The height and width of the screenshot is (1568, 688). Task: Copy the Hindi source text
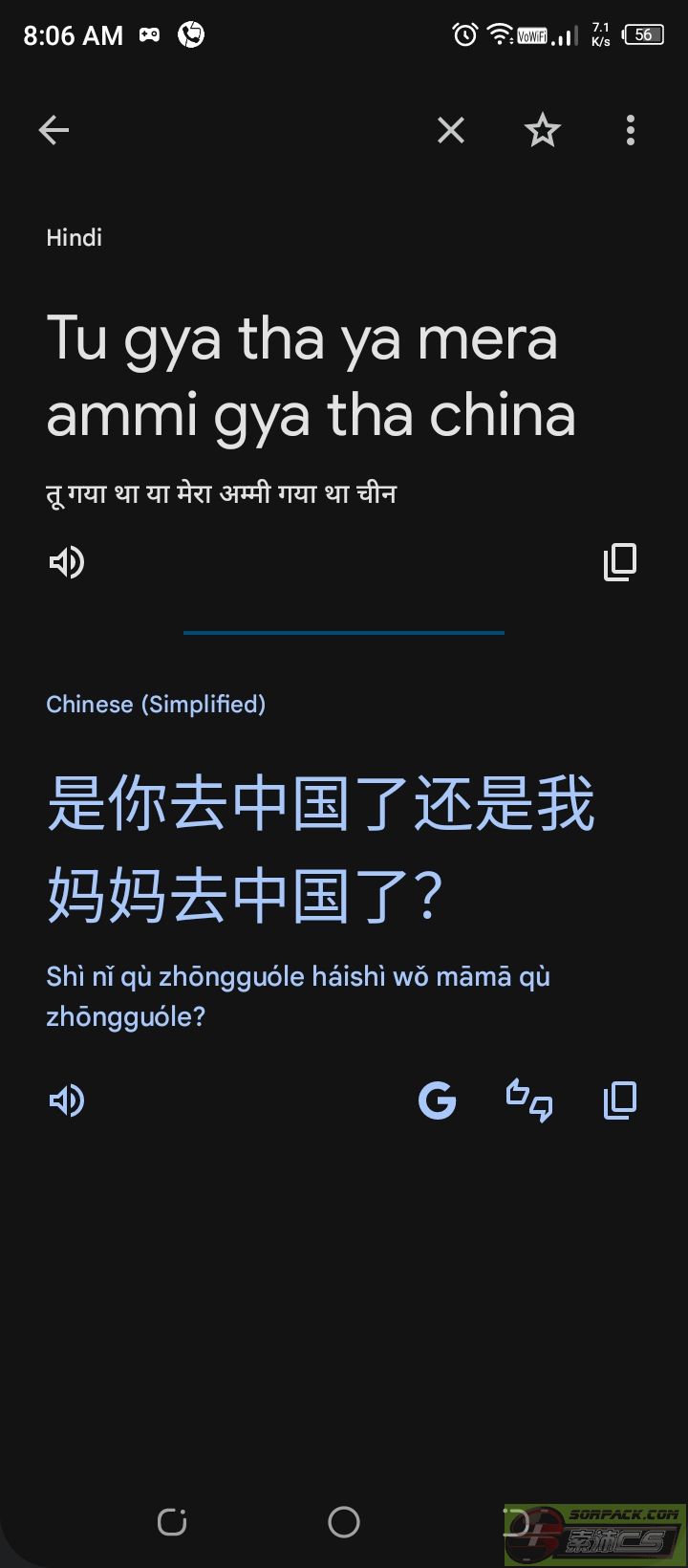(x=620, y=562)
